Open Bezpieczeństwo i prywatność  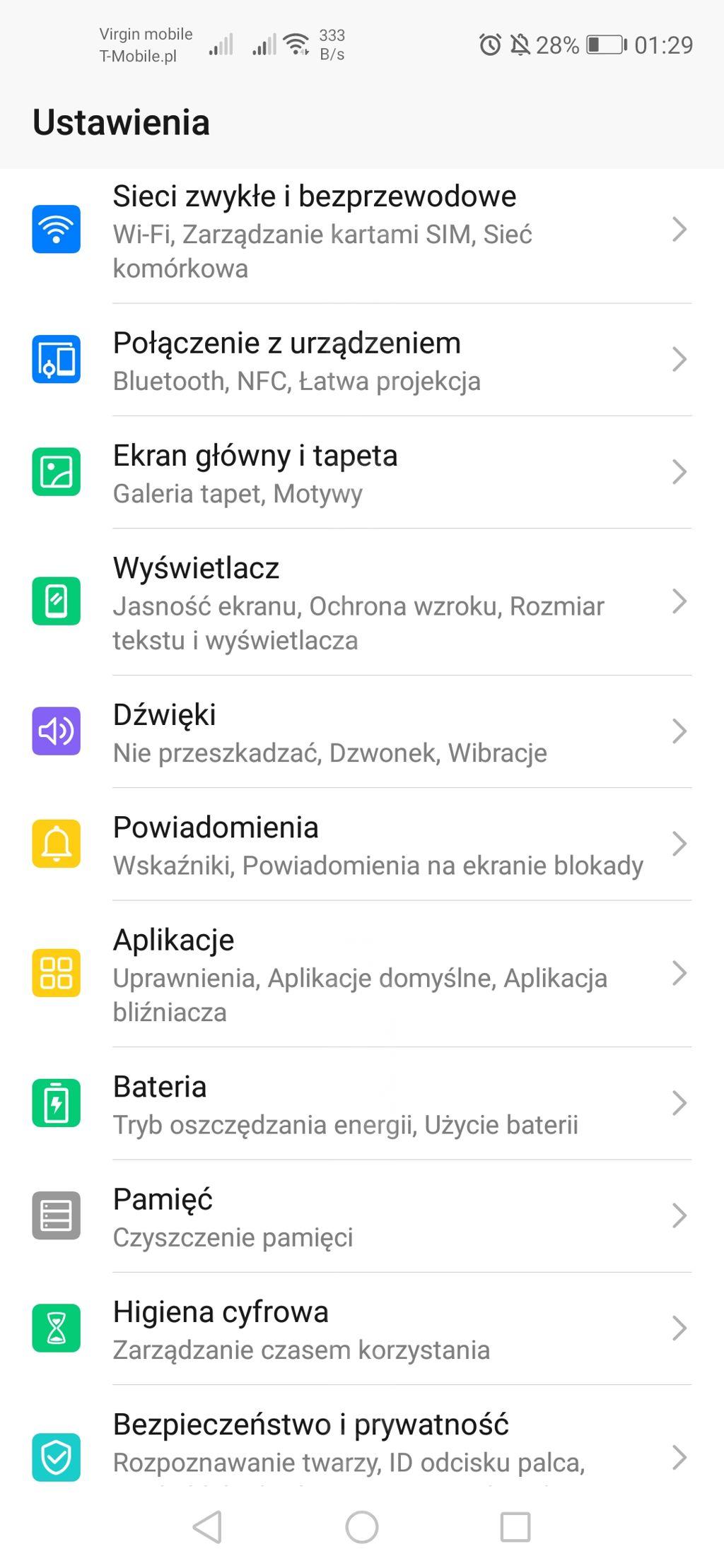pyautogui.click(x=361, y=1442)
